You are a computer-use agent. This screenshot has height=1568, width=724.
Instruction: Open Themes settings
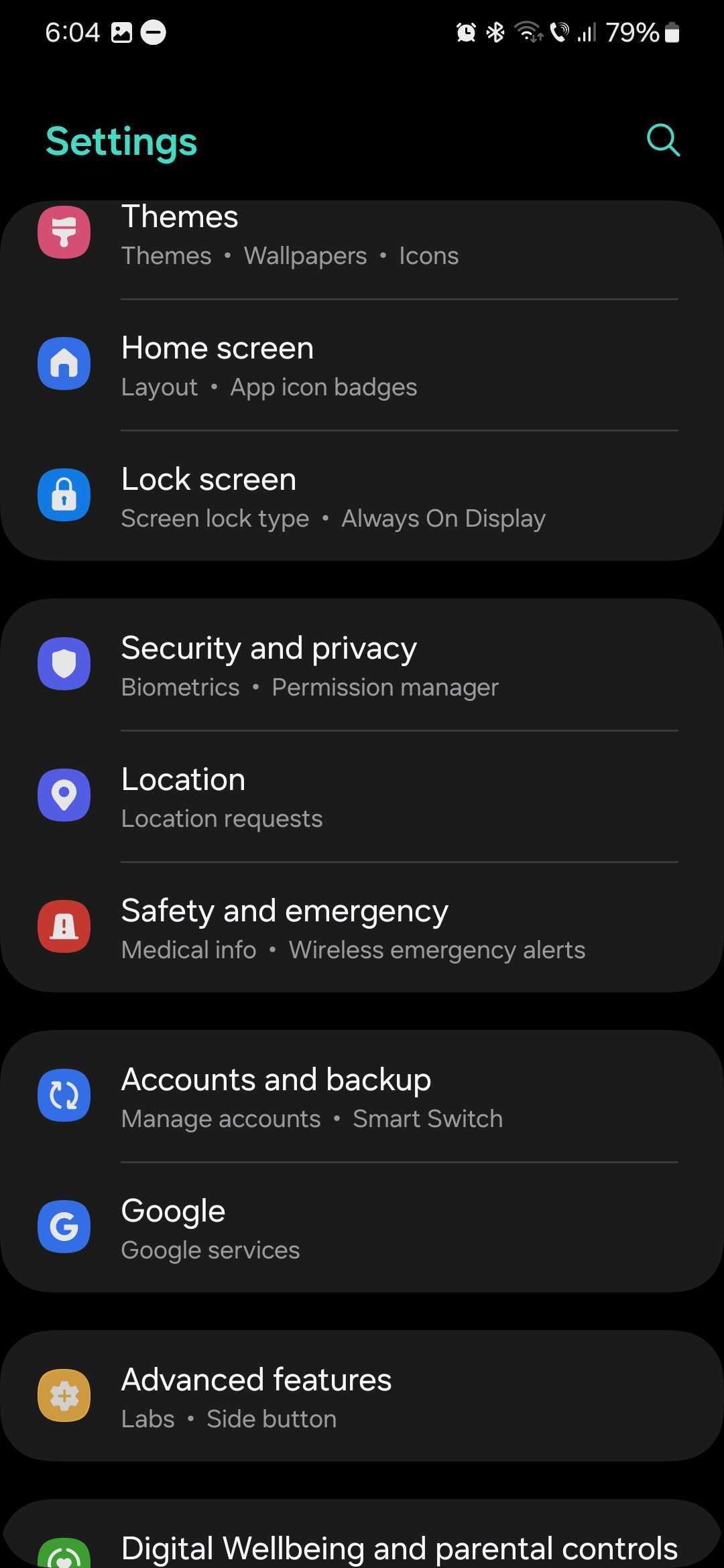click(x=362, y=235)
